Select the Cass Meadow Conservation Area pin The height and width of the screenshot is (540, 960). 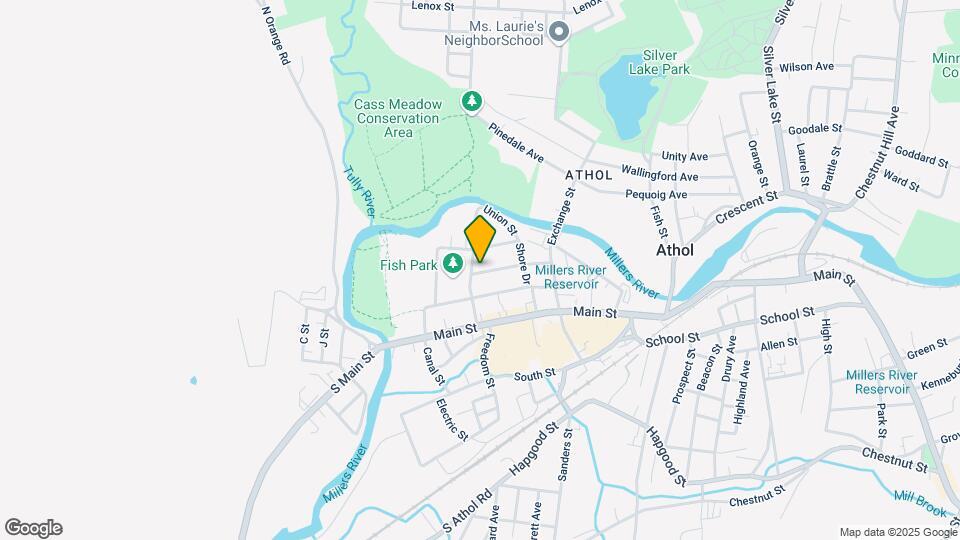click(x=472, y=101)
